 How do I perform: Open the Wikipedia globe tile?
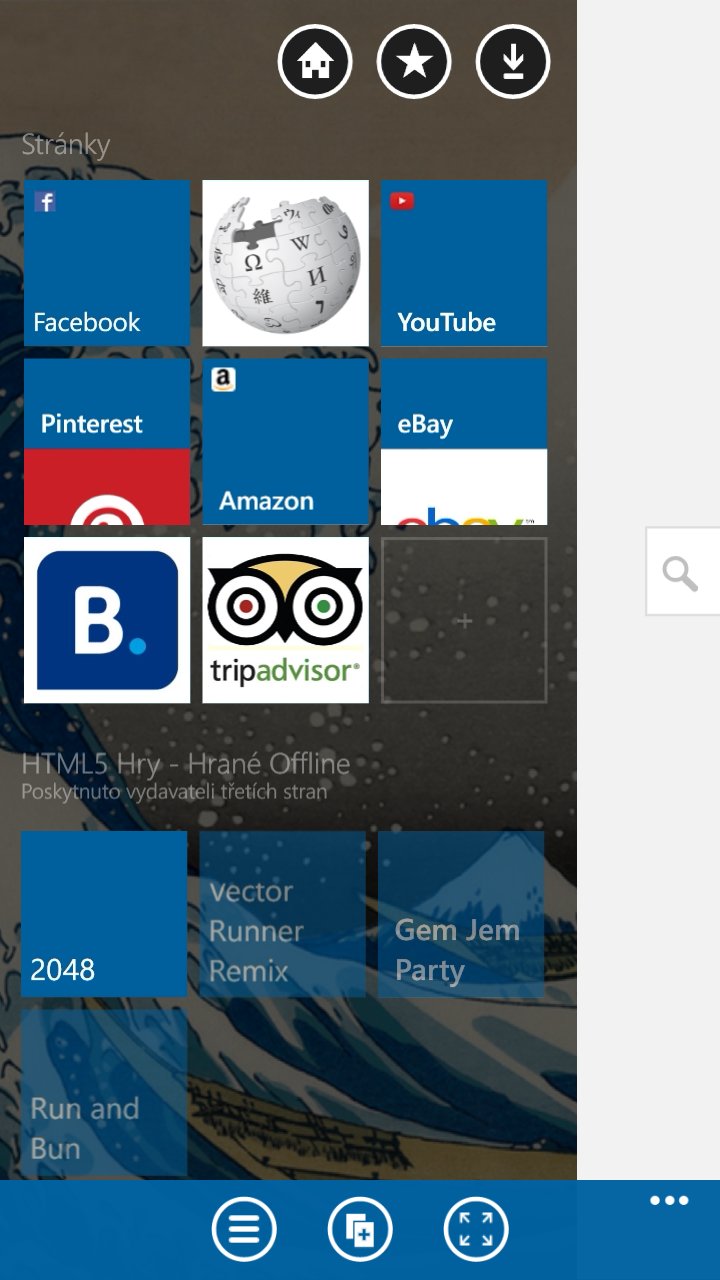coord(285,263)
